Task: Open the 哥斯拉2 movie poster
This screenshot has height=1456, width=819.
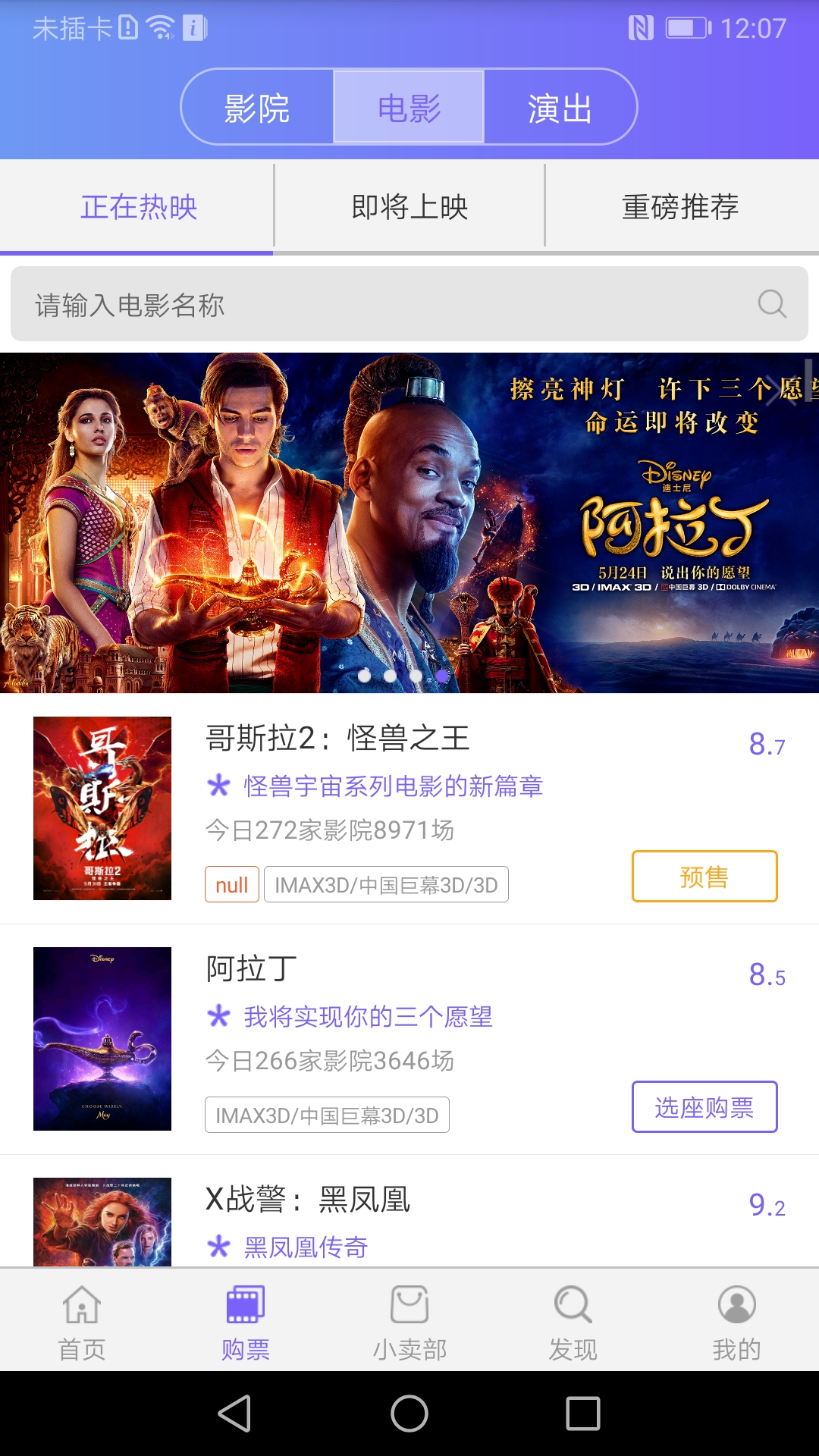Action: click(102, 808)
